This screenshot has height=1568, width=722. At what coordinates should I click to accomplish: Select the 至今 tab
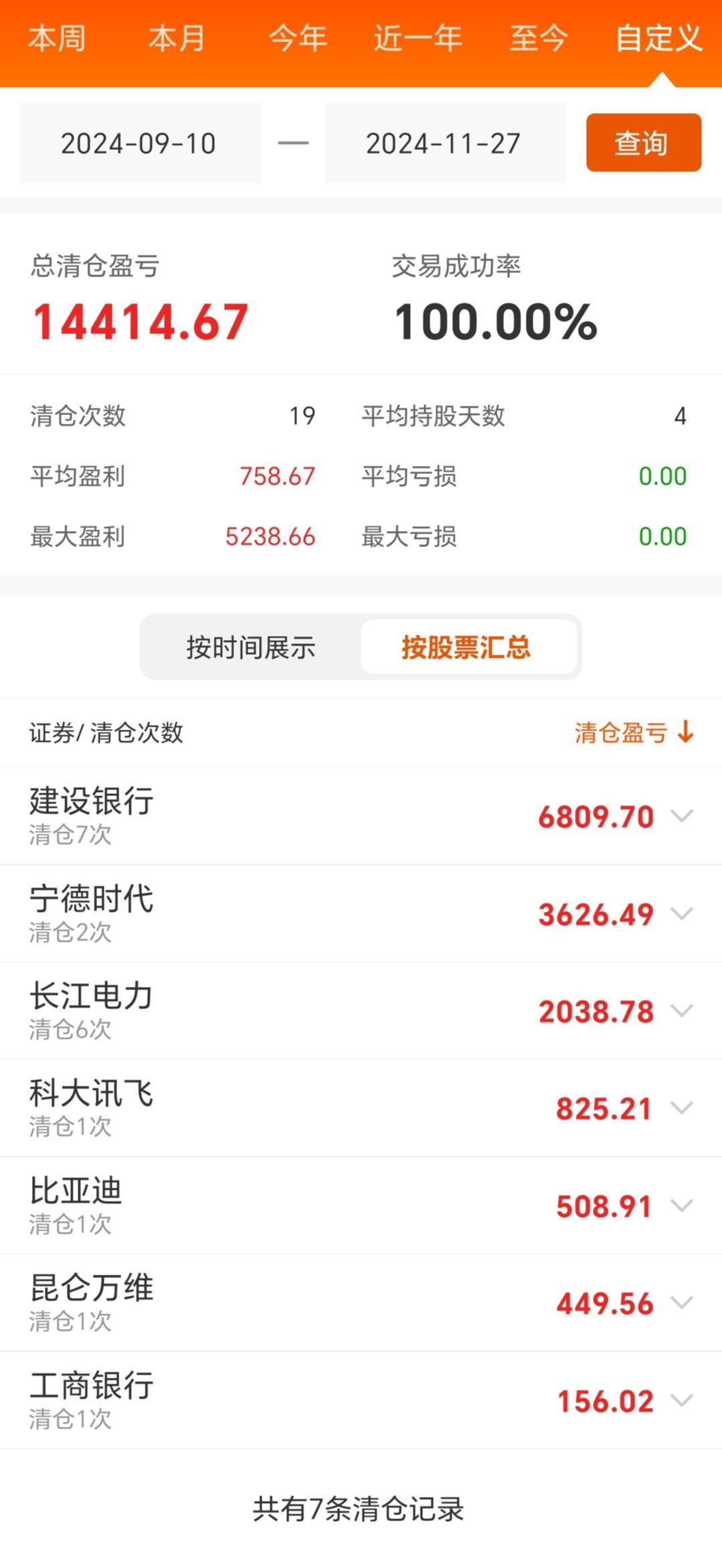pyautogui.click(x=539, y=38)
